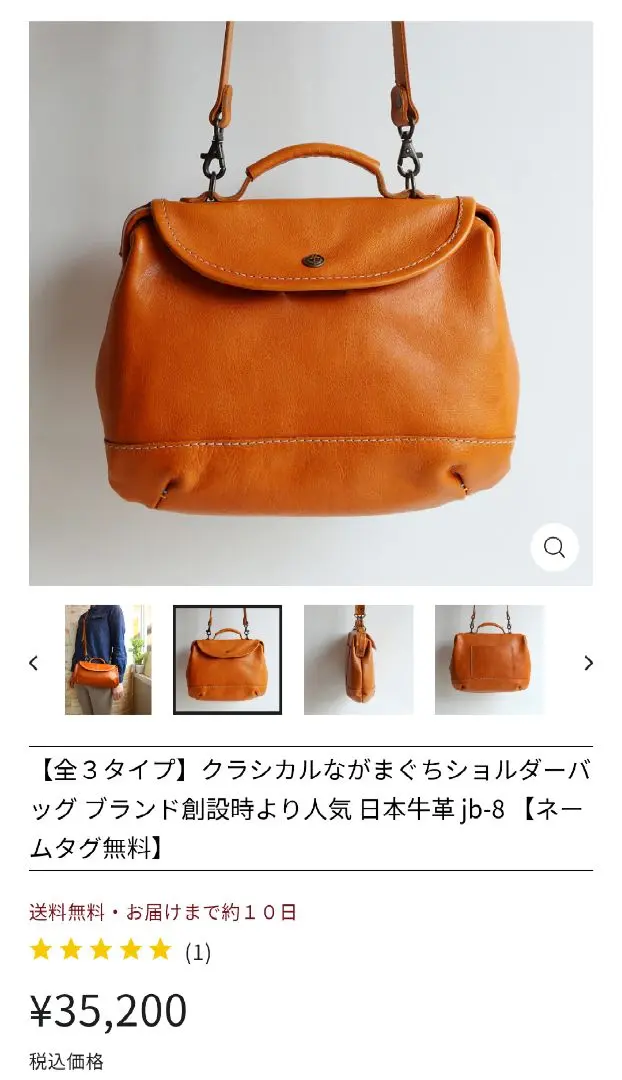Select the front-view bag thumbnail
Viewport: 622px width, 1080px height.
pyautogui.click(x=227, y=660)
